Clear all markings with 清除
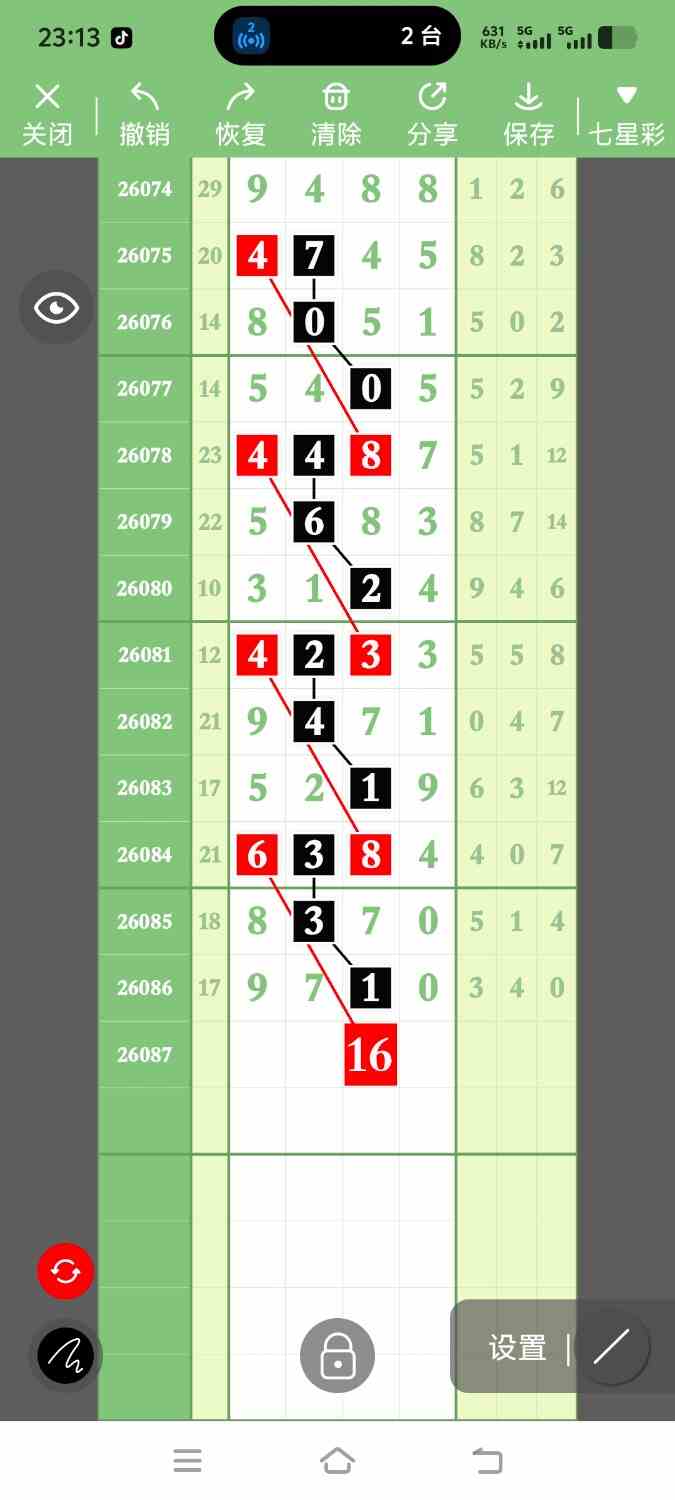This screenshot has width=675, height=1500. (x=336, y=115)
